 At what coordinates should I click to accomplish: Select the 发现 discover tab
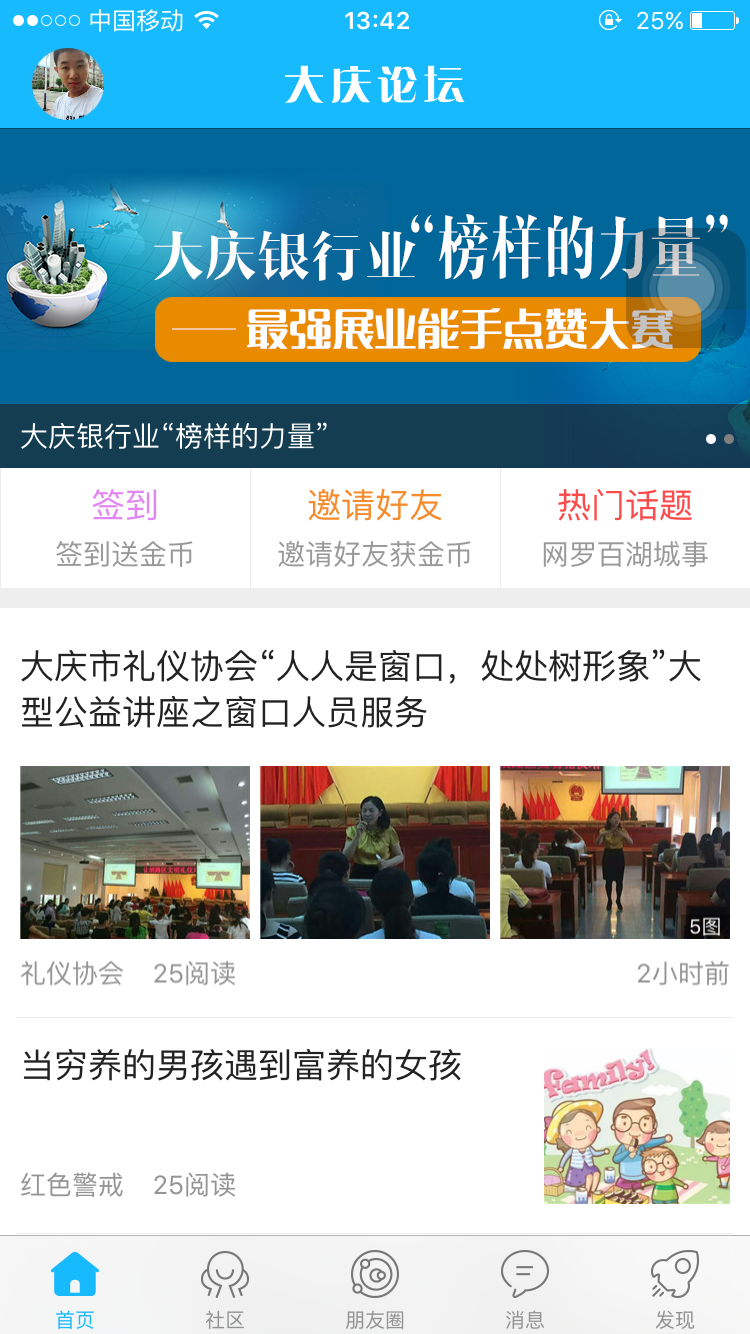[x=675, y=1289]
